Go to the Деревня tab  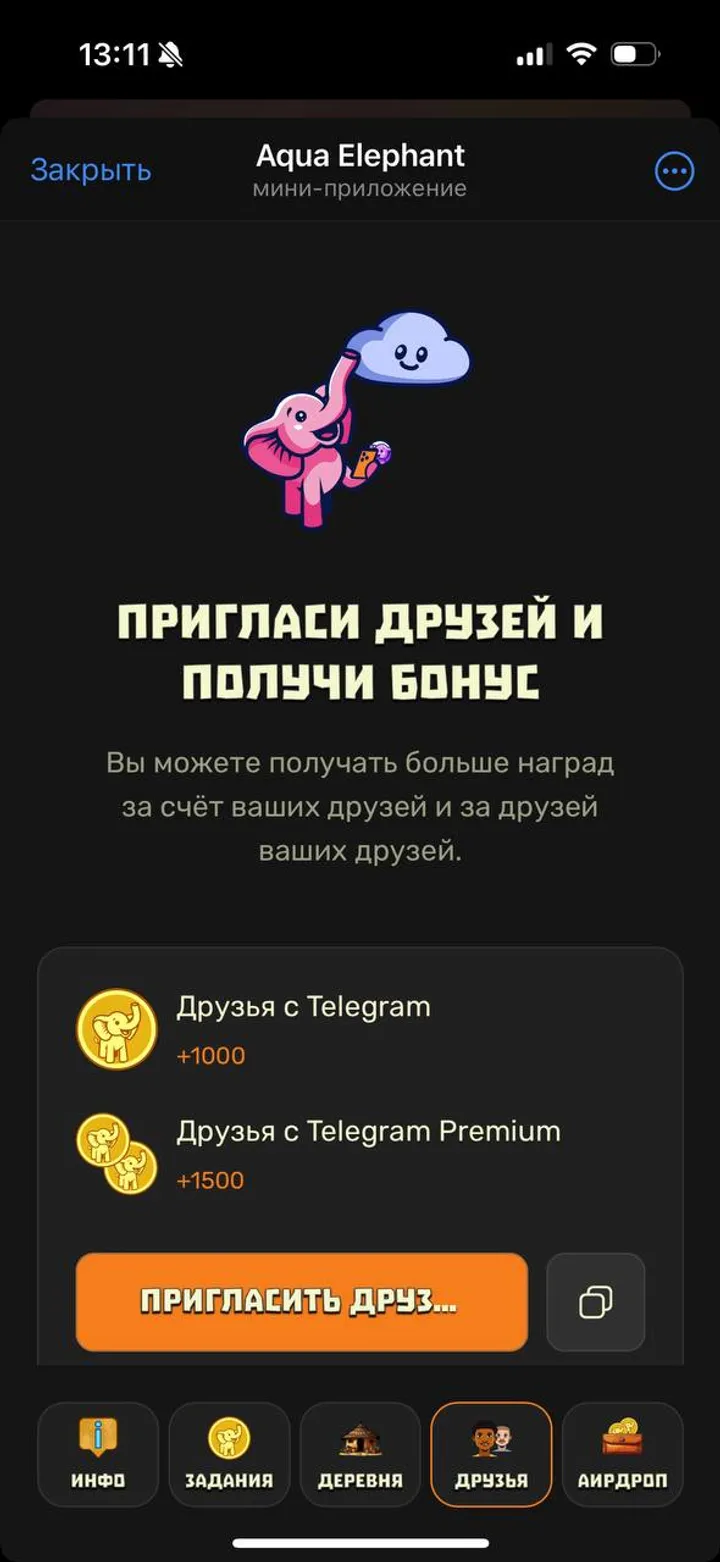(360, 1454)
